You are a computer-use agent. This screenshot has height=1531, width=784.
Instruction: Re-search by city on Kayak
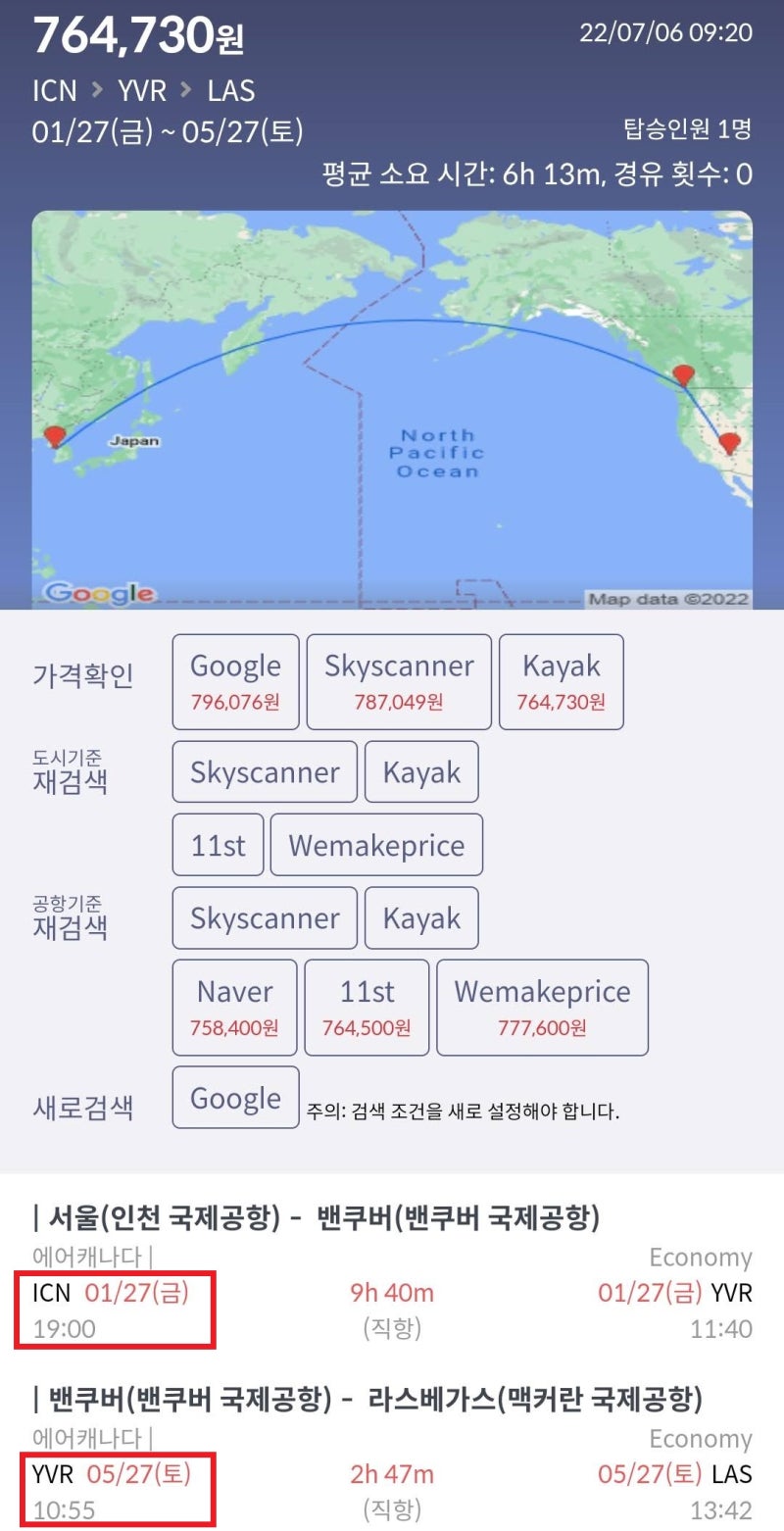coord(421,771)
